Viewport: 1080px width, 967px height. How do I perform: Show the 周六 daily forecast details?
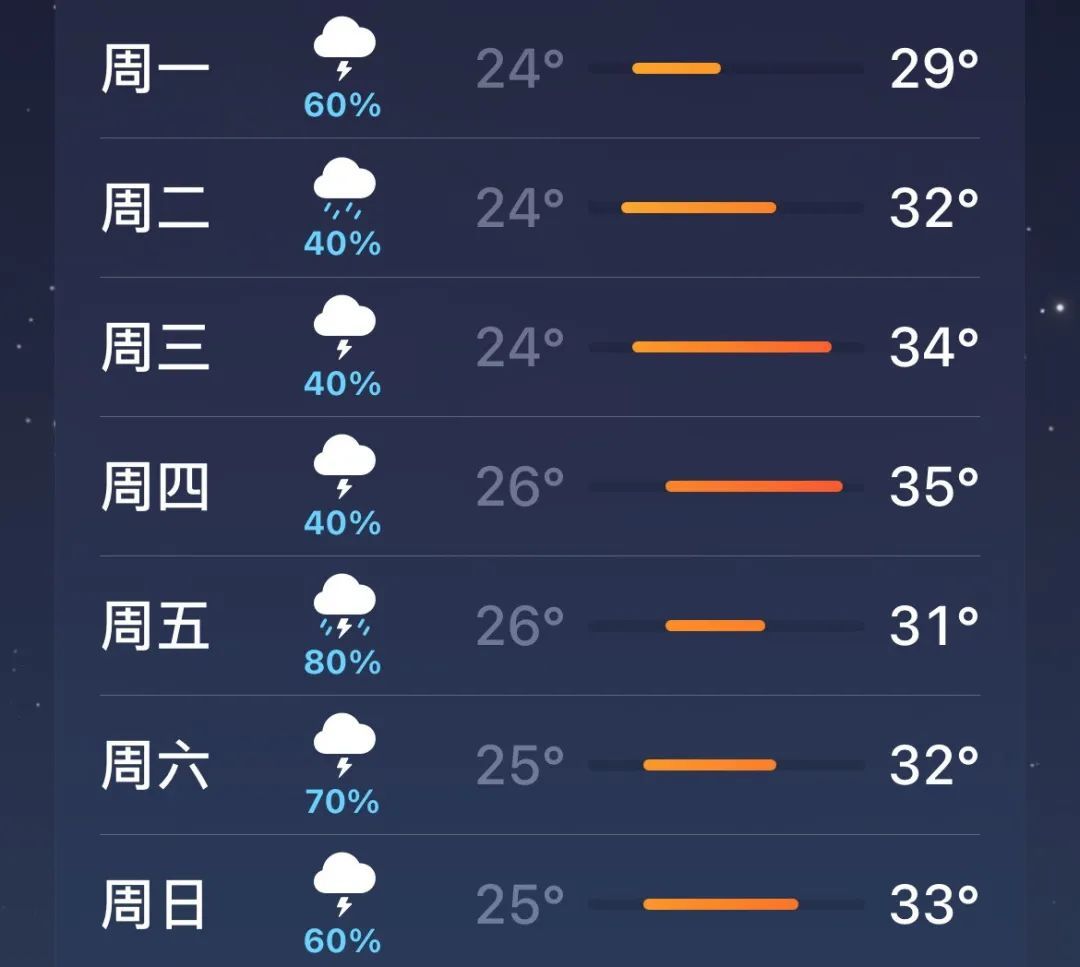pyautogui.click(x=540, y=765)
